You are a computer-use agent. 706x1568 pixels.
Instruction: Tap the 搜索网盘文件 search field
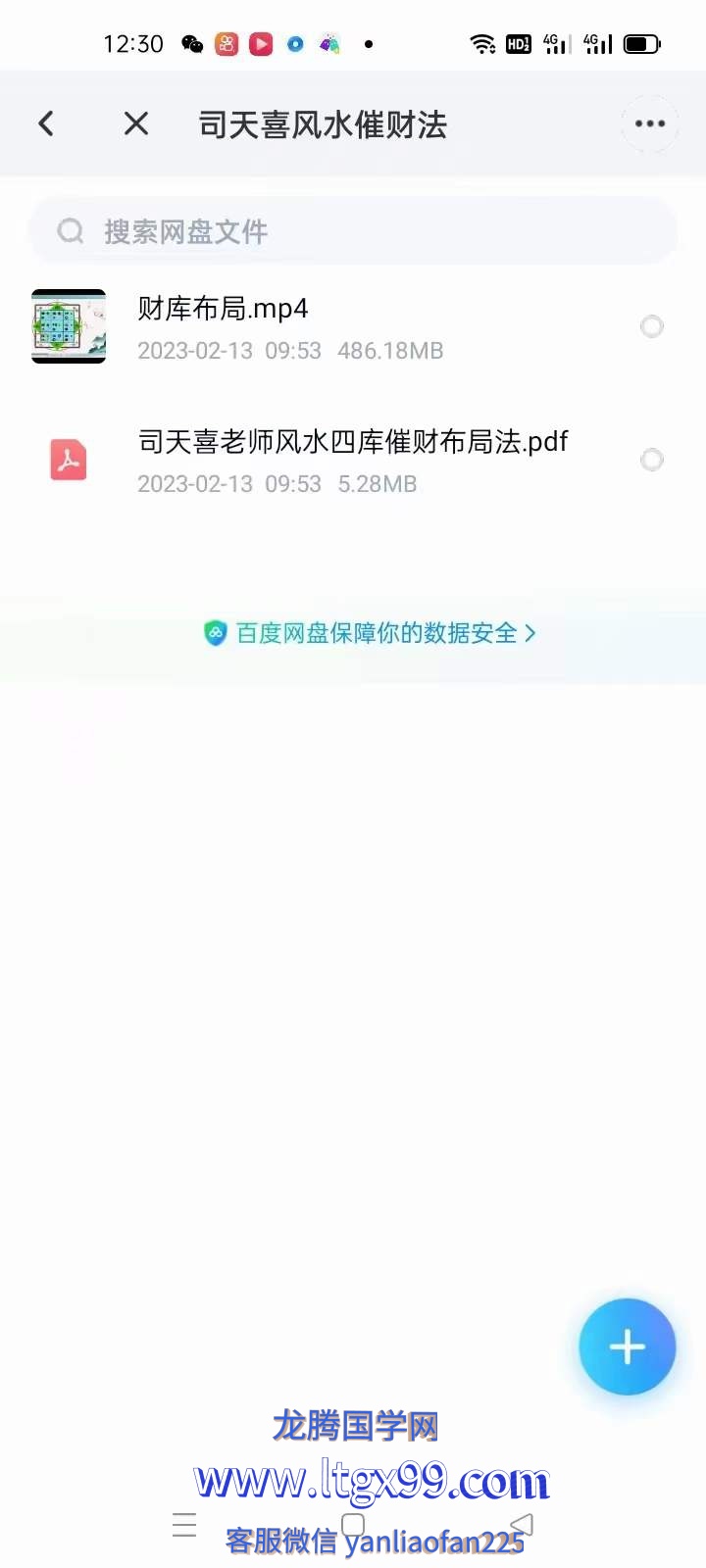[353, 231]
